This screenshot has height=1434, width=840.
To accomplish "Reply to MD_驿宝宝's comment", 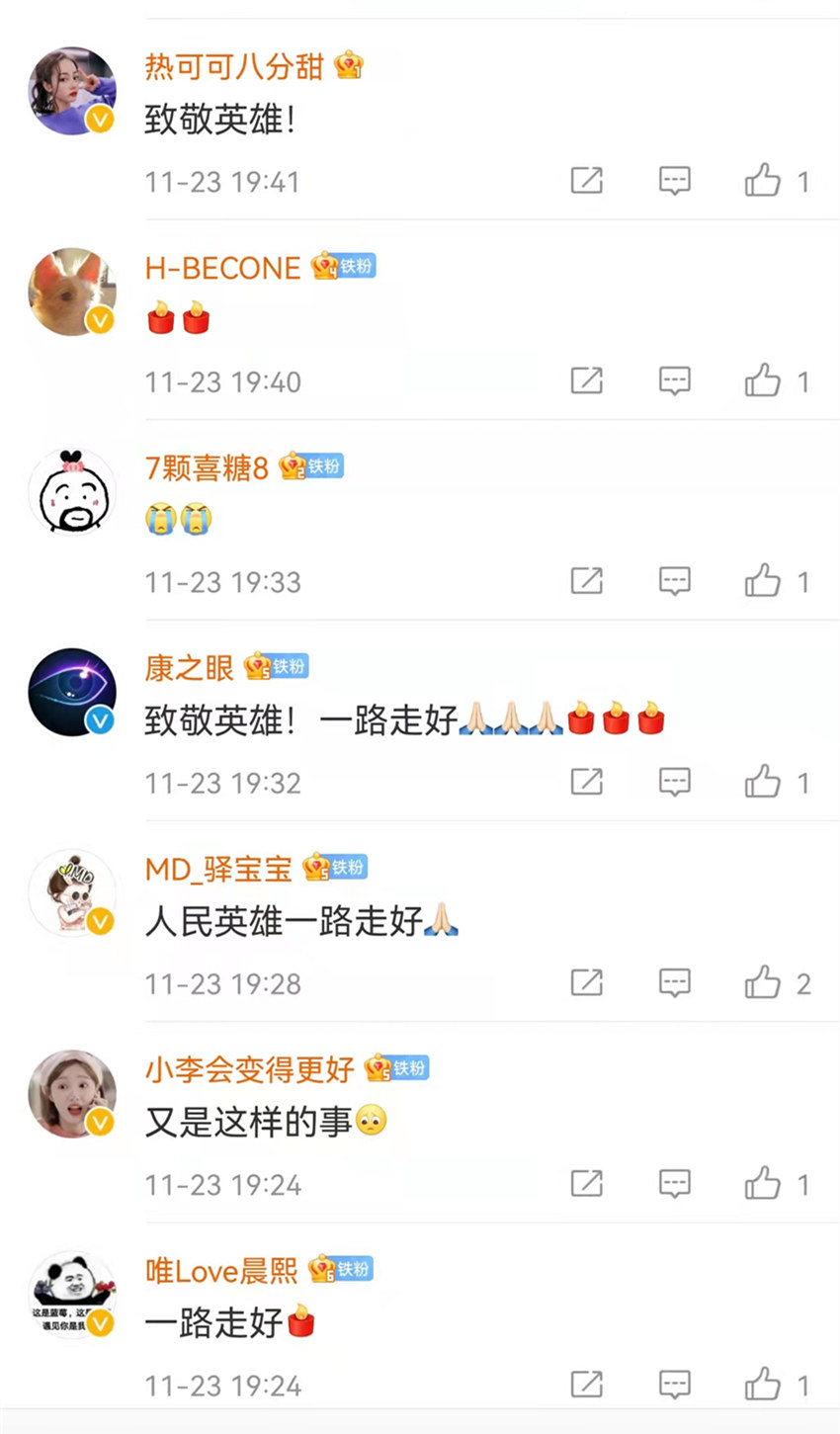I will pyautogui.click(x=674, y=982).
